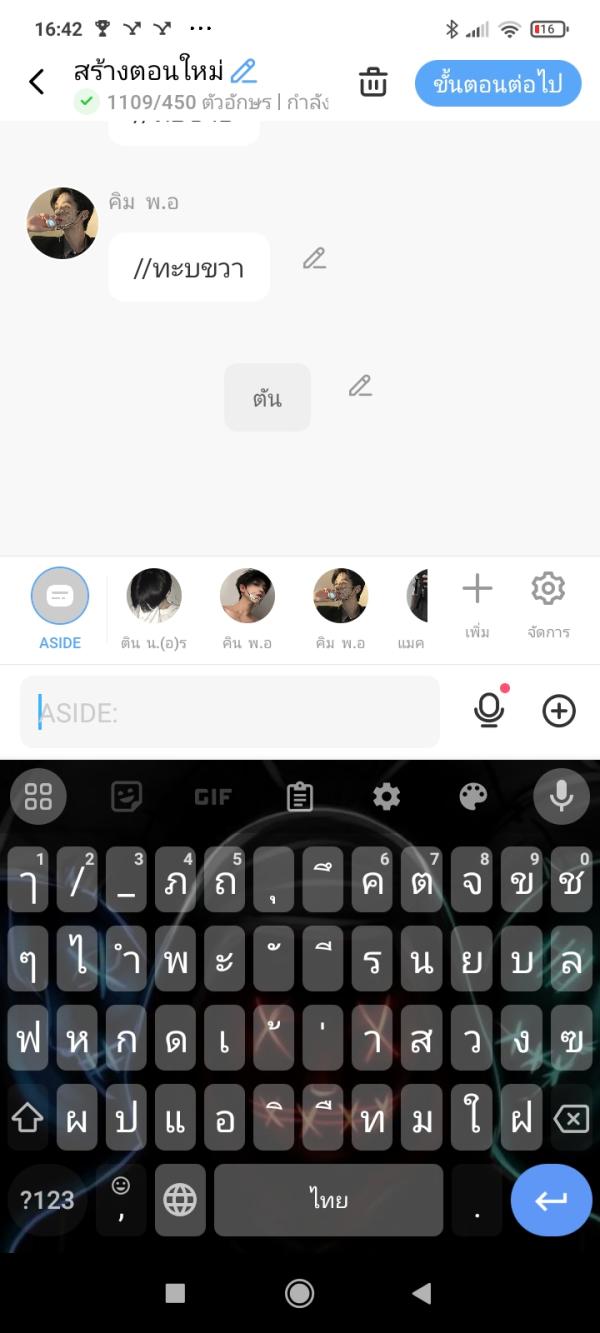Tap the keyboard backspace key
This screenshot has width=600, height=1333.
(x=571, y=1119)
